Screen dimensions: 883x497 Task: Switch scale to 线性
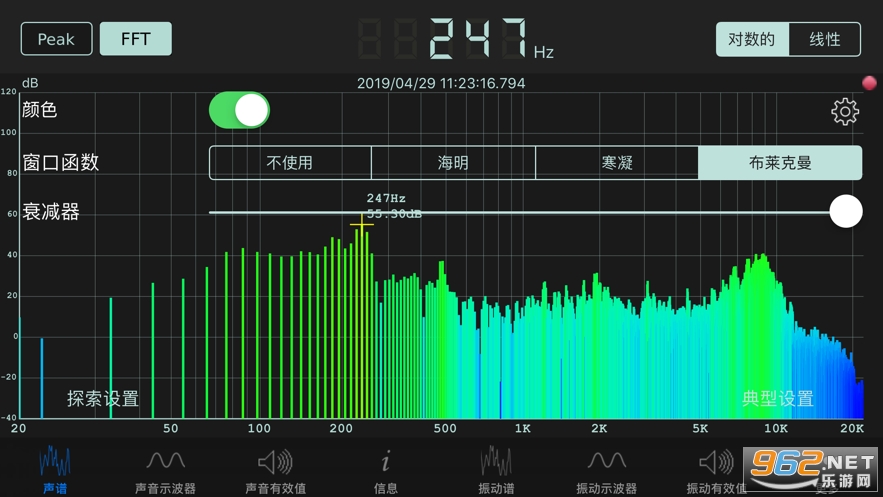[x=825, y=39]
